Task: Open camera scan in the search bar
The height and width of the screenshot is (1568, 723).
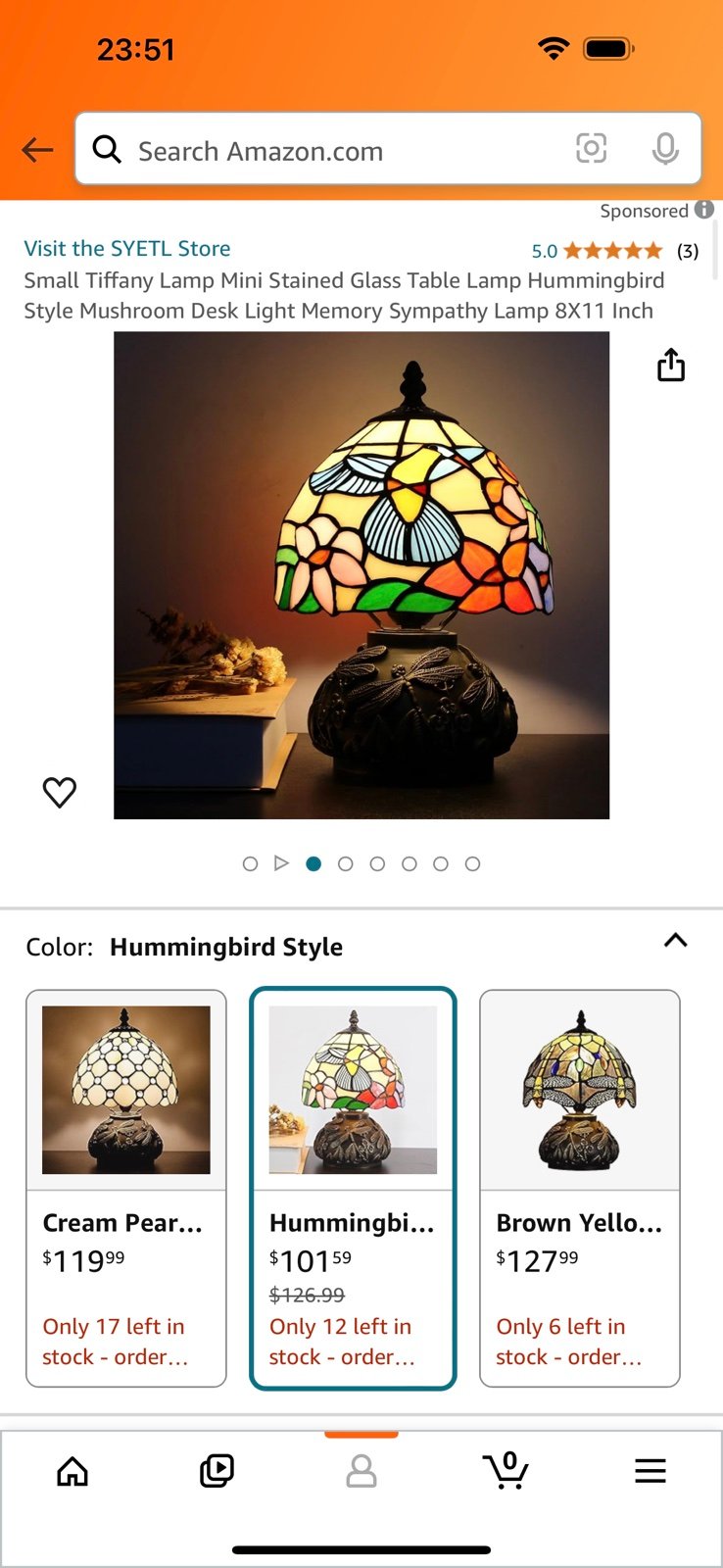Action: 591,149
